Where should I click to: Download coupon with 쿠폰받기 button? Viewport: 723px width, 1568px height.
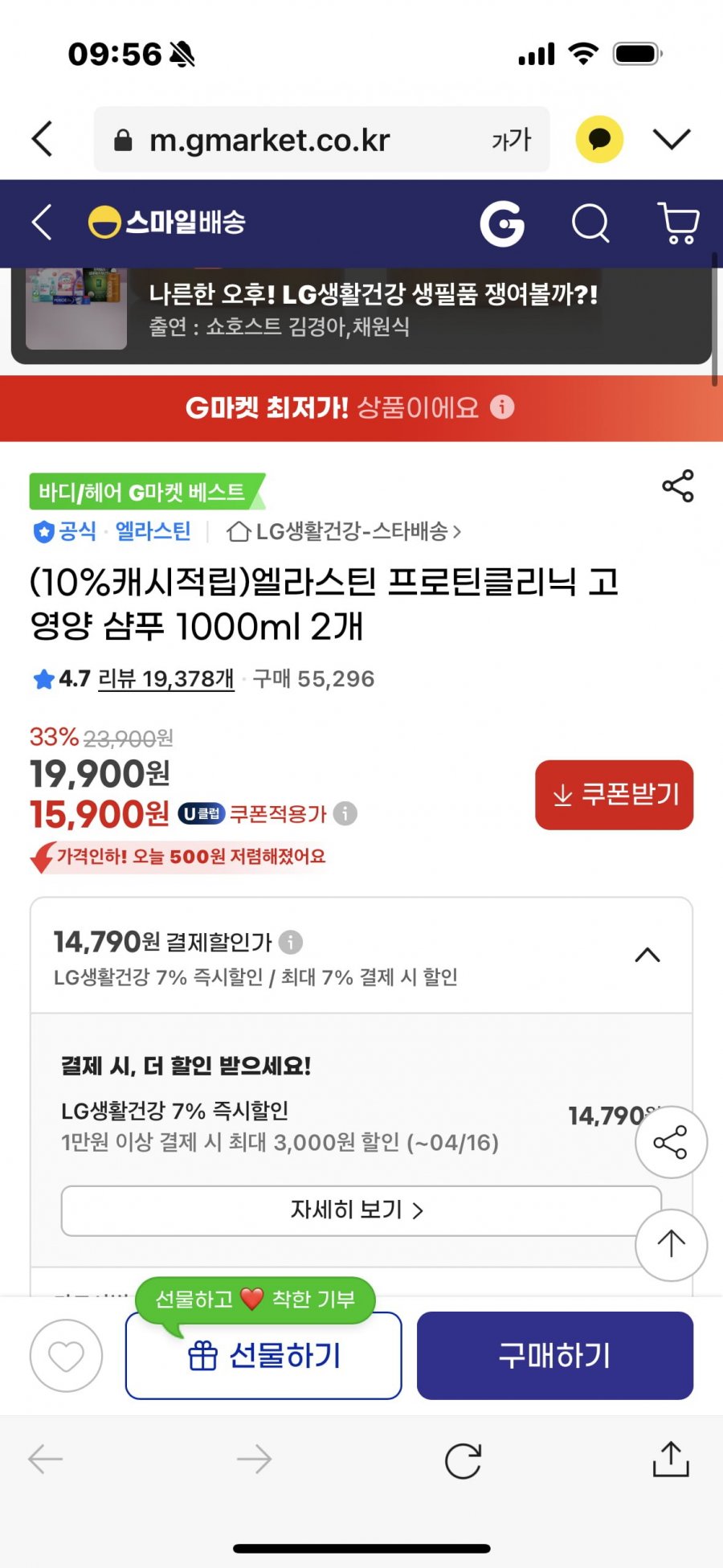point(614,795)
